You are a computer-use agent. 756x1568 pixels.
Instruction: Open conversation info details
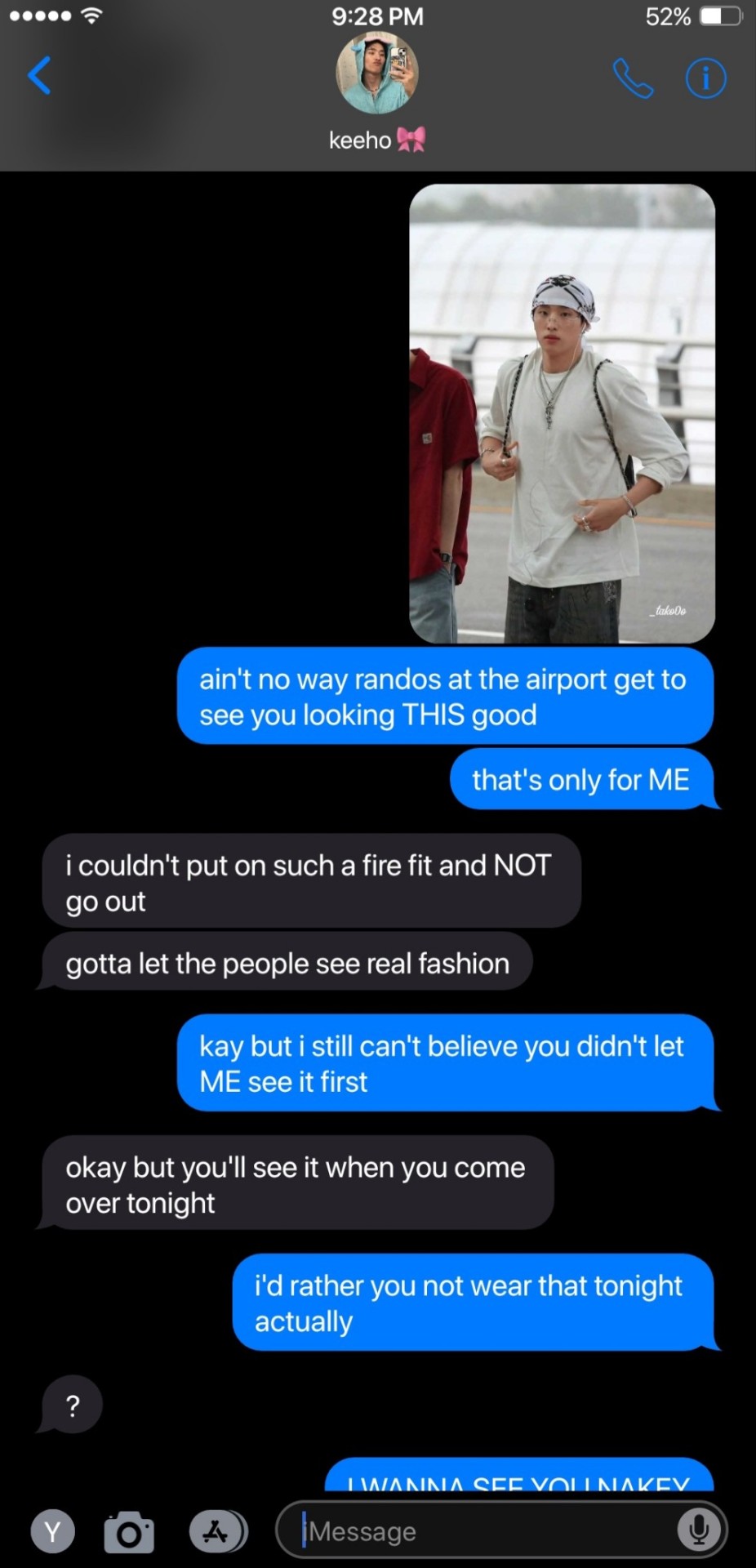705,78
